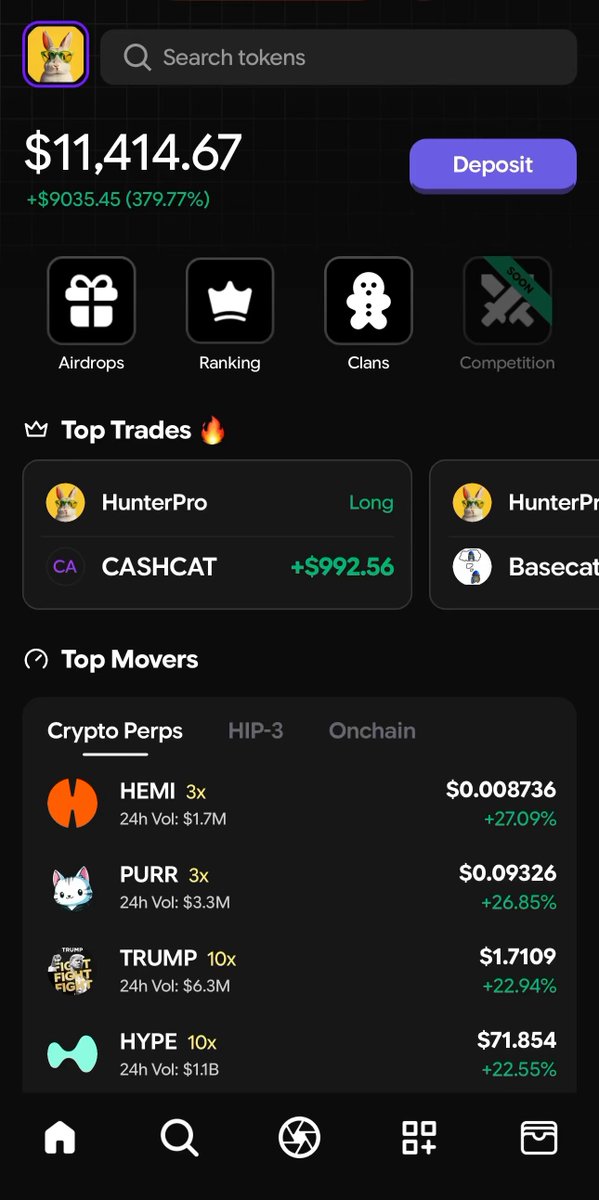Open Clans

(x=368, y=315)
